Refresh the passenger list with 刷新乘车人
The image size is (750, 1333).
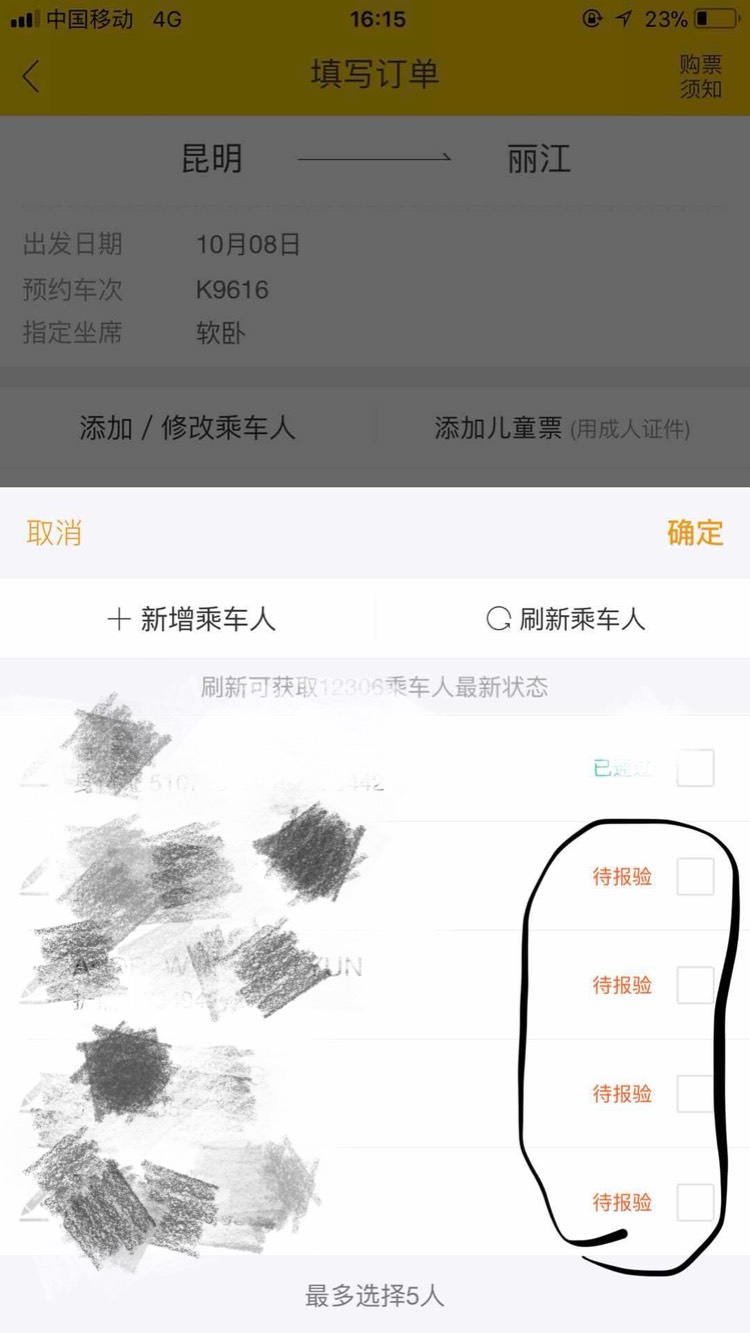[x=566, y=619]
